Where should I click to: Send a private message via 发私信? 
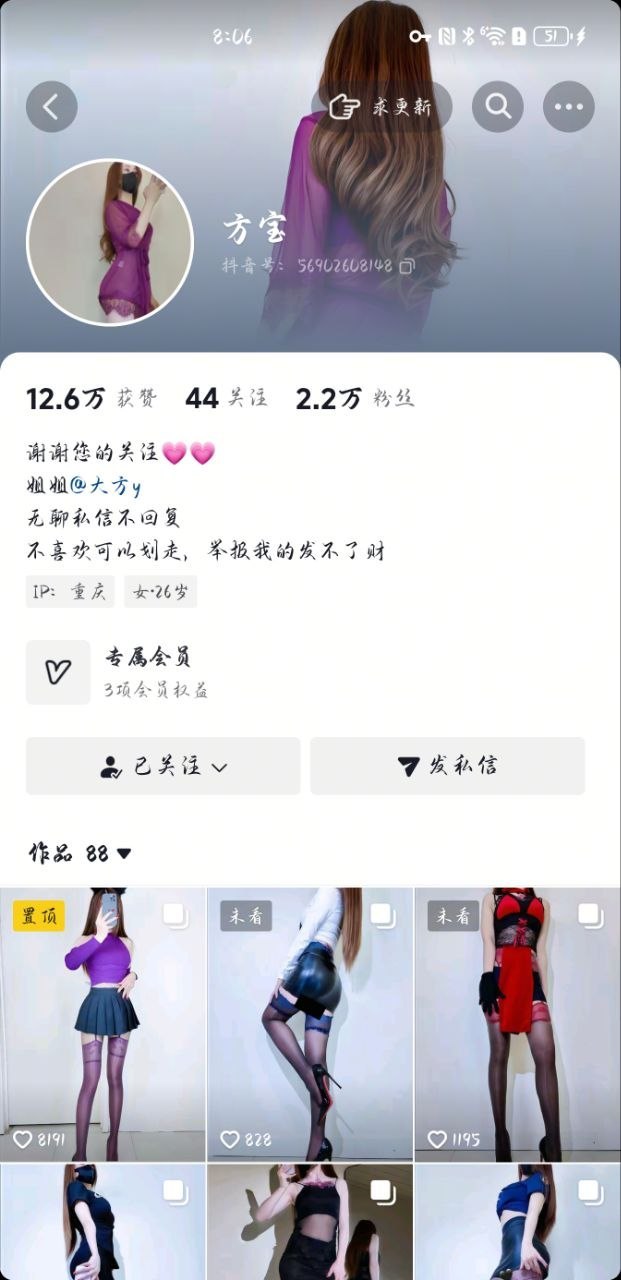pyautogui.click(x=447, y=766)
